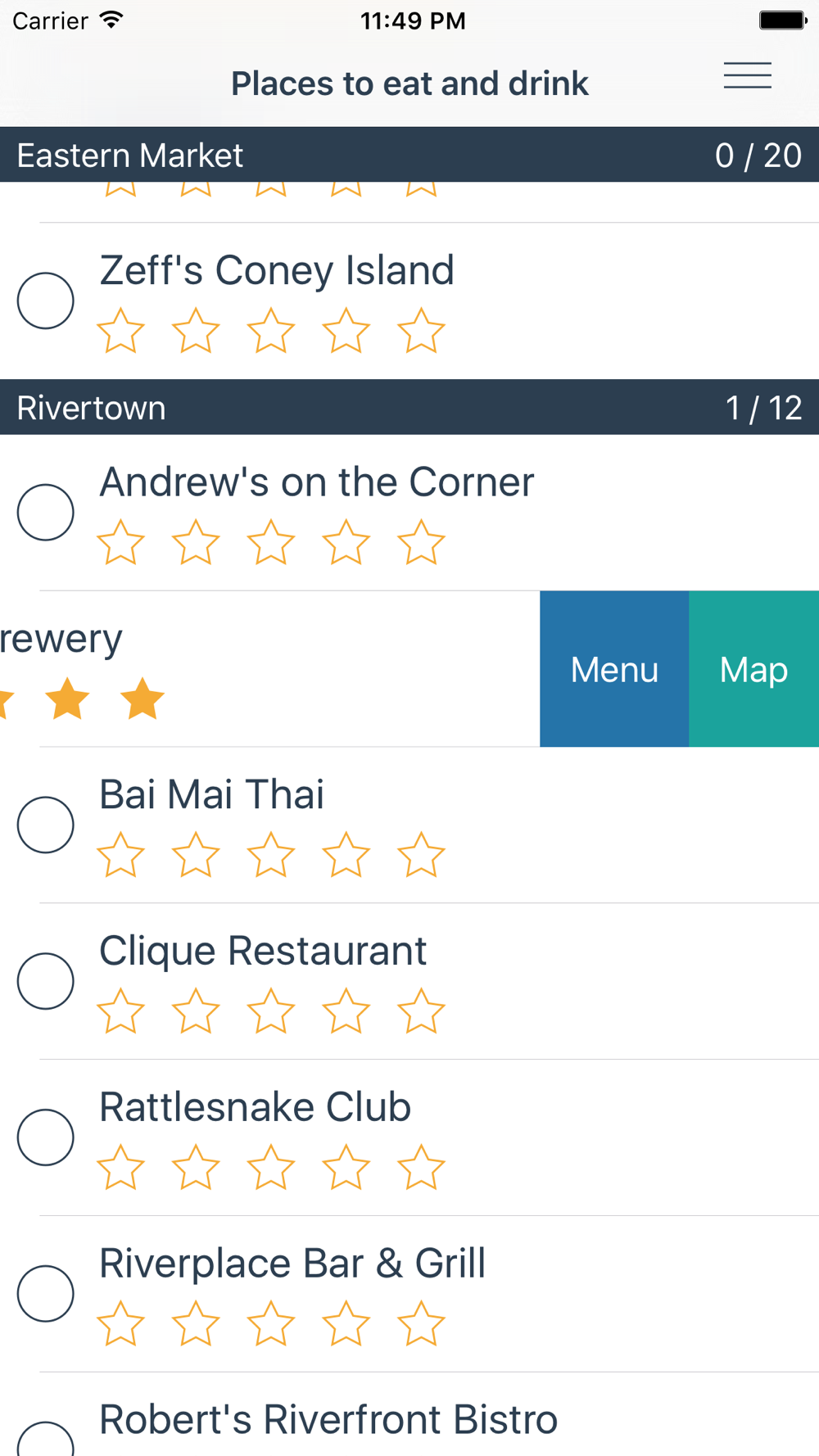
Task: Check the circle for Clique Restaurant
Action: pos(46,981)
